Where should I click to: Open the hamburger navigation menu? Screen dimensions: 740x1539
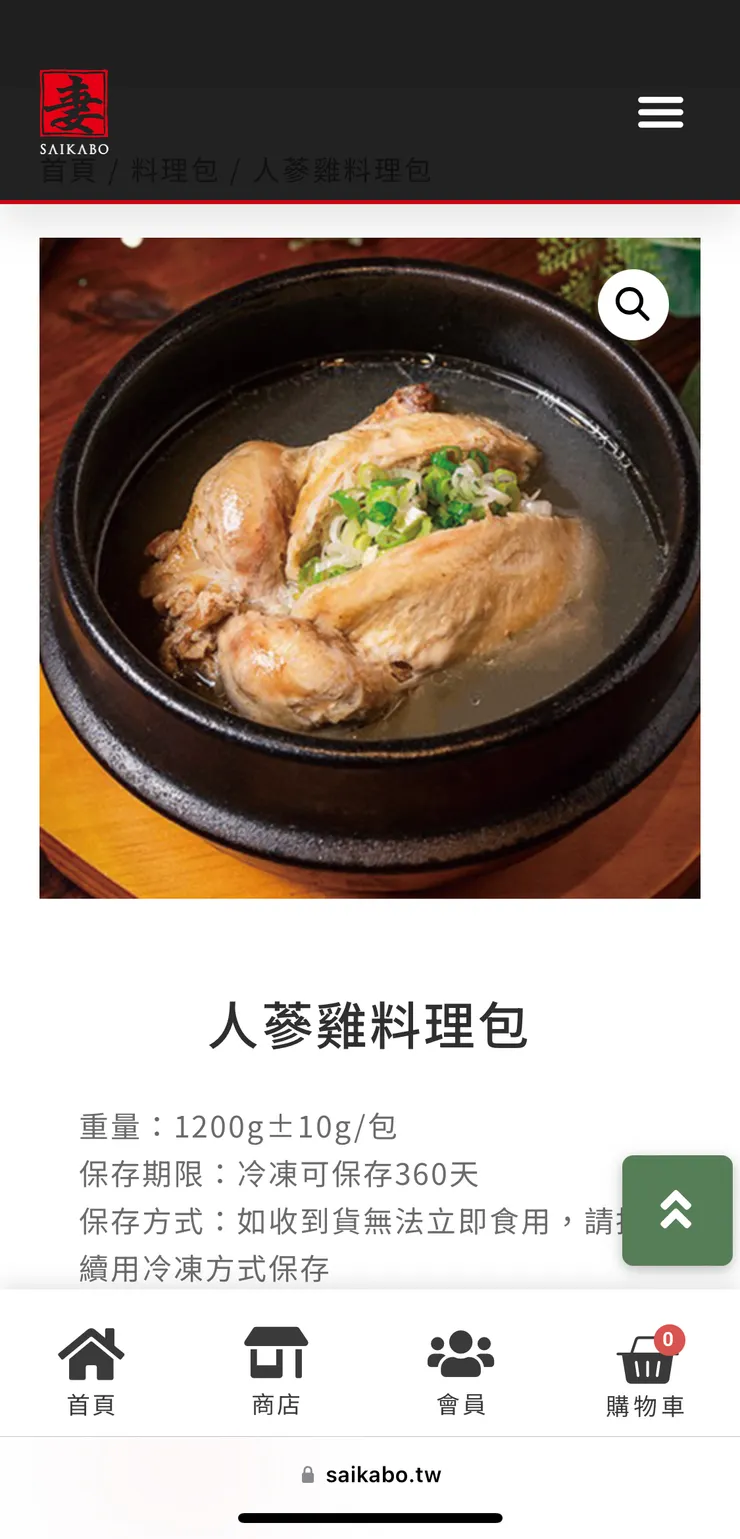tap(660, 112)
